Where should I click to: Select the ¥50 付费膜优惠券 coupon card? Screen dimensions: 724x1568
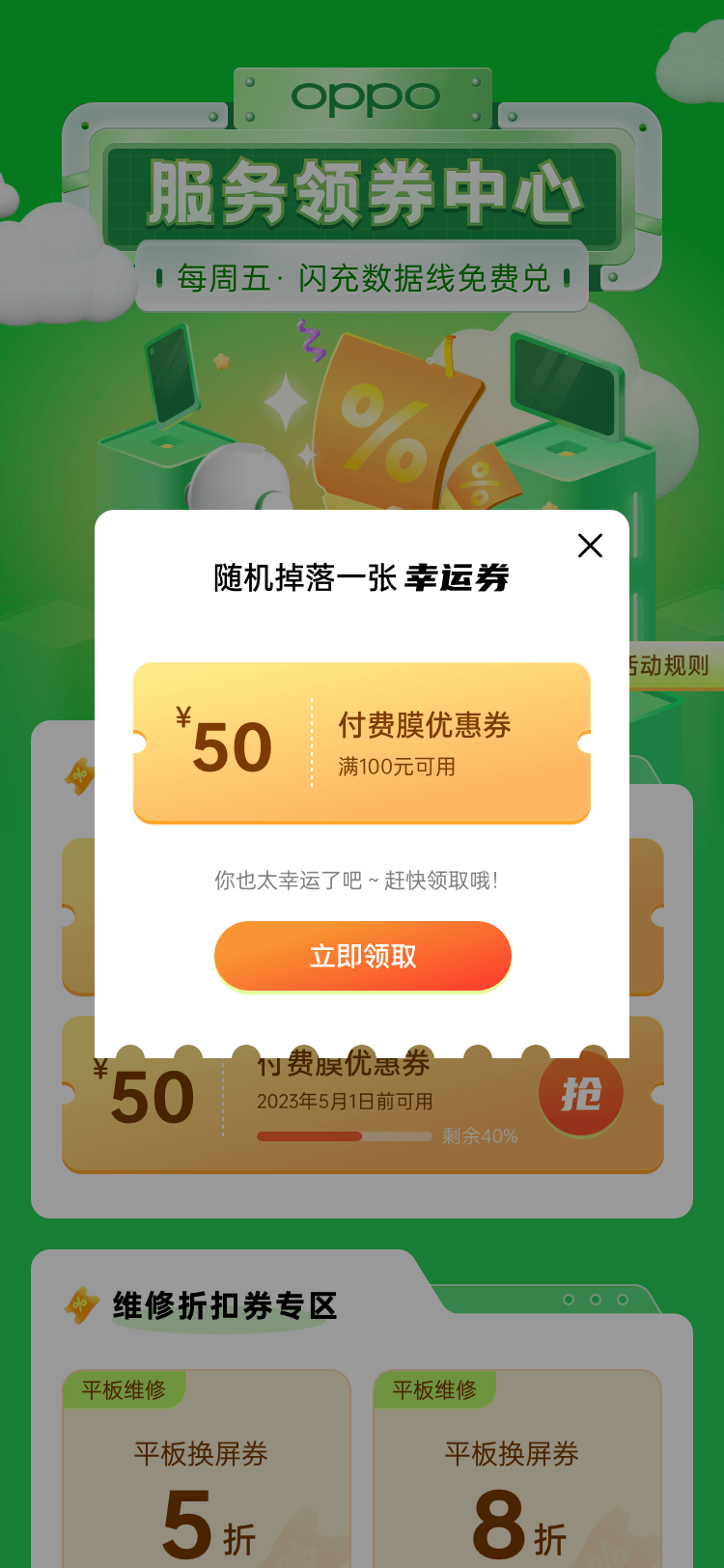(x=362, y=742)
